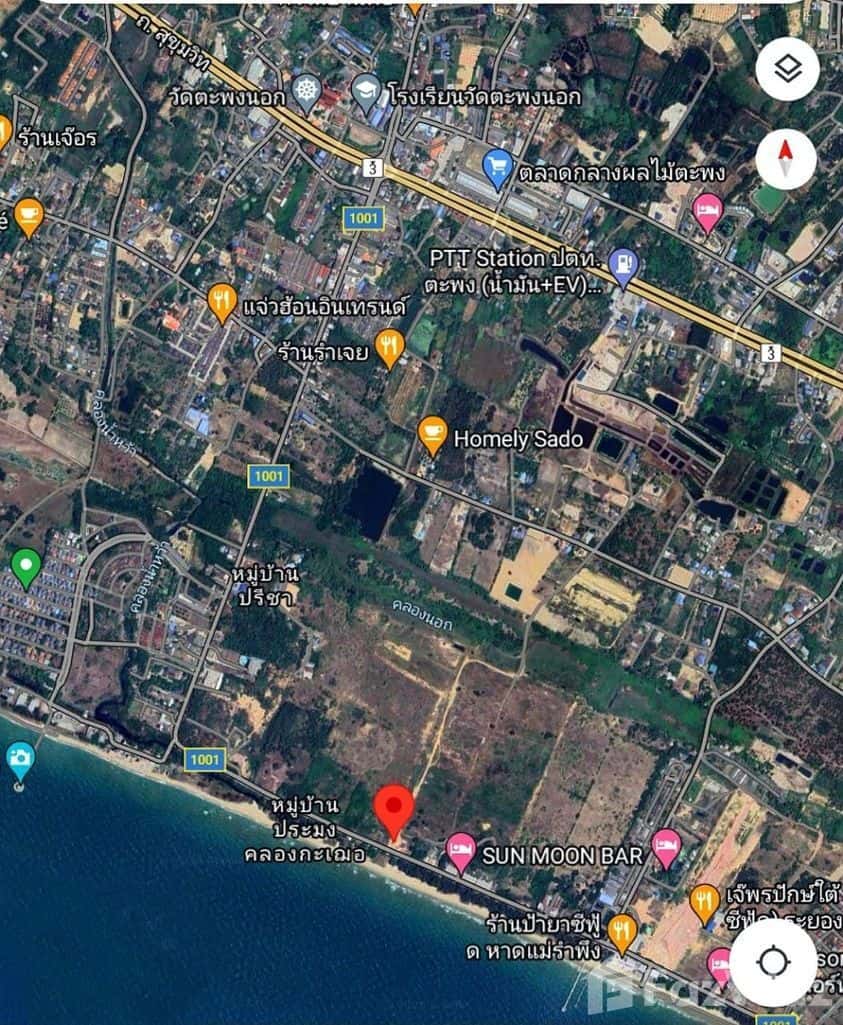Open โรงเรียนวัดตะพงนอก school marker
Screen dimensions: 843x1025
click(367, 93)
